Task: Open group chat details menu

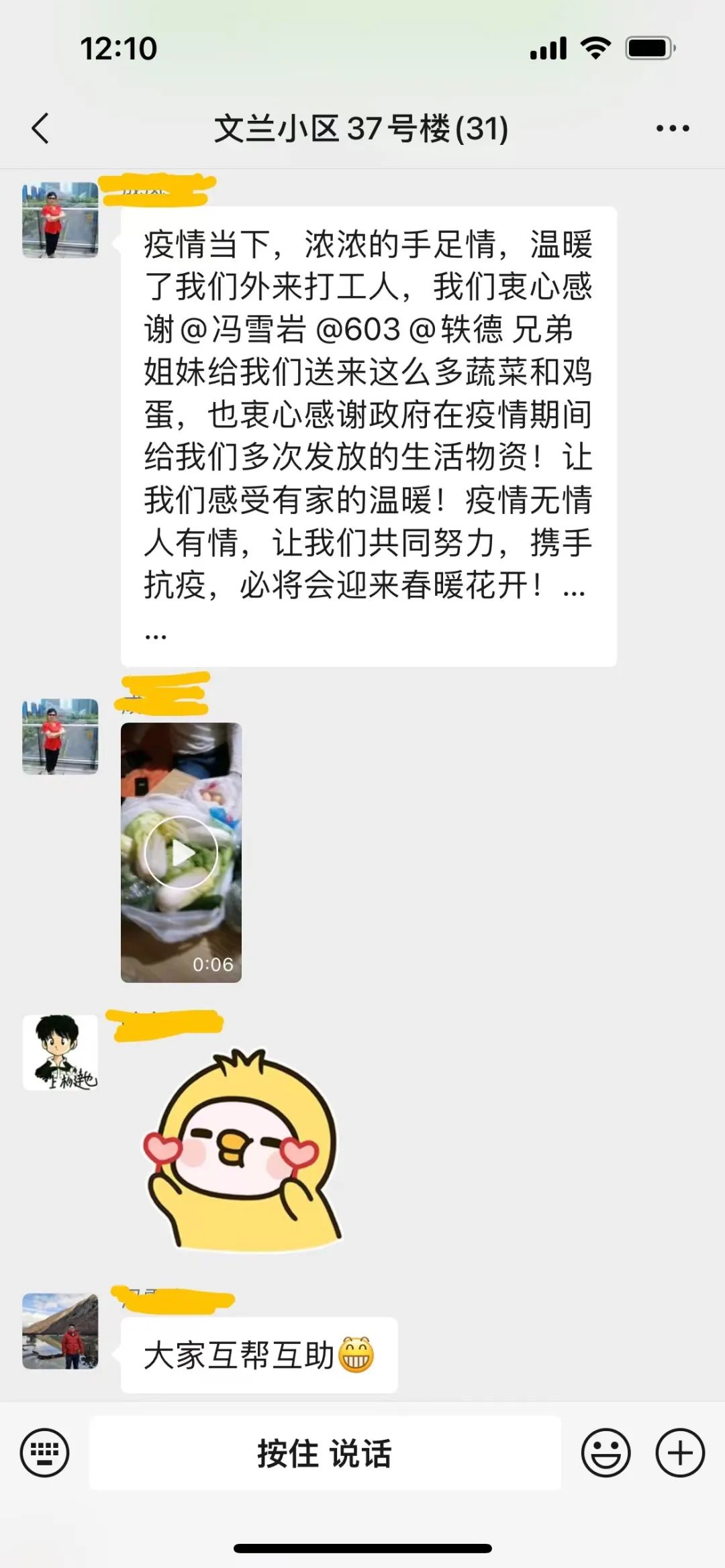Action: (x=672, y=128)
